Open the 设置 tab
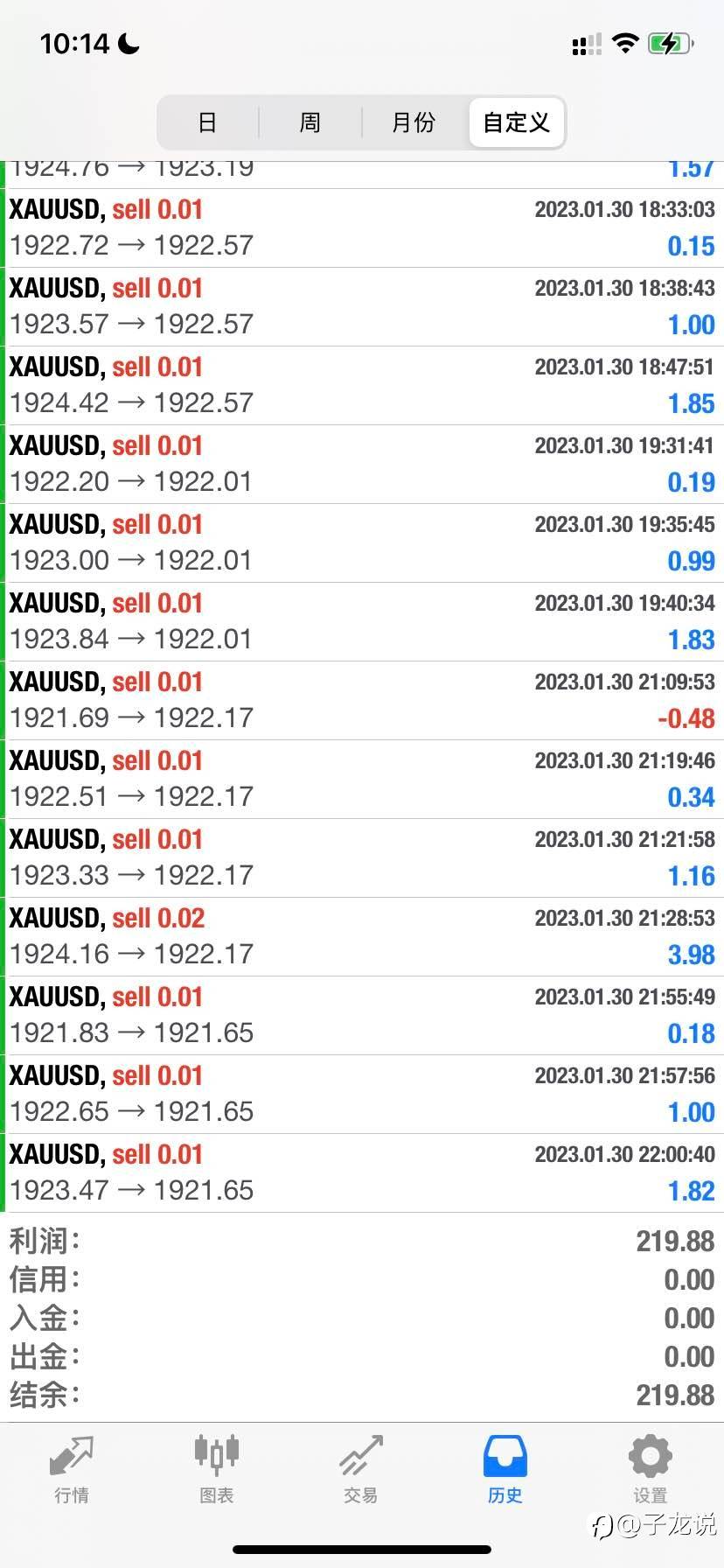The image size is (724, 1568). pyautogui.click(x=650, y=1470)
